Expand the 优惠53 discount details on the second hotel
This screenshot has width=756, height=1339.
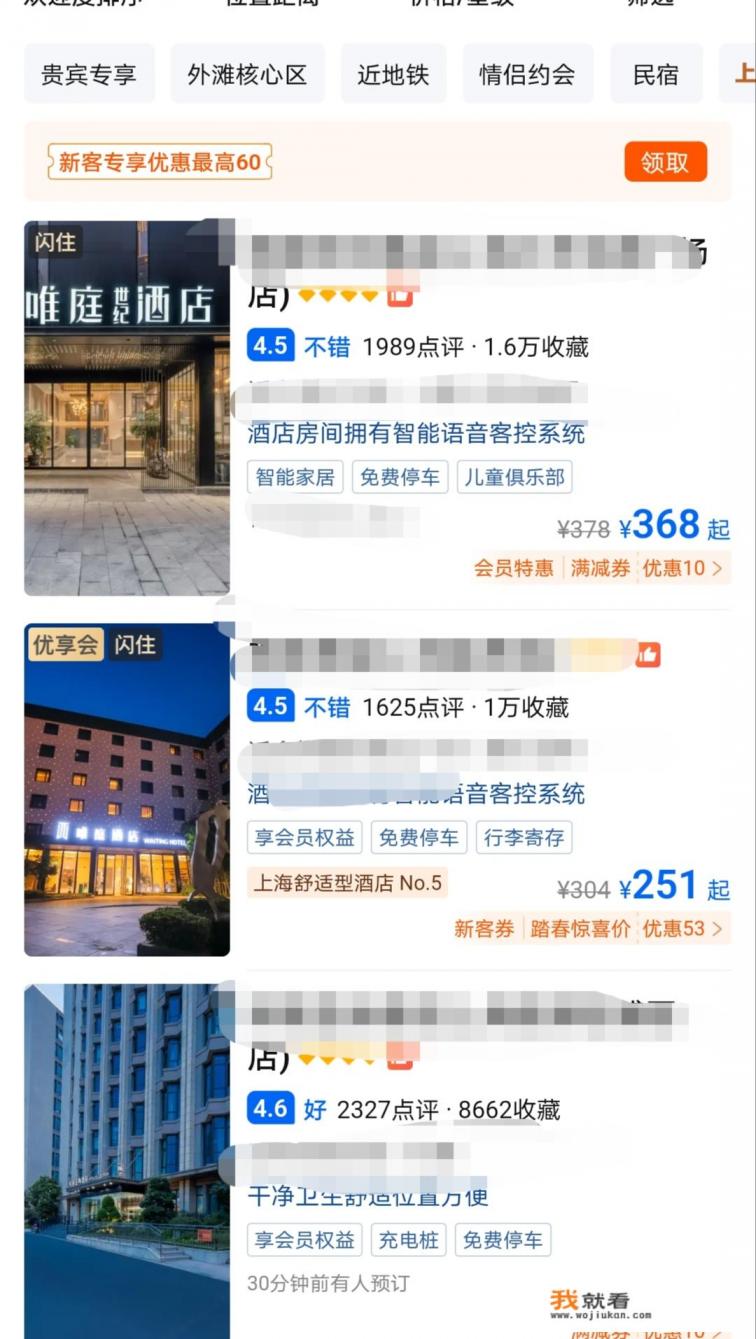coord(685,928)
